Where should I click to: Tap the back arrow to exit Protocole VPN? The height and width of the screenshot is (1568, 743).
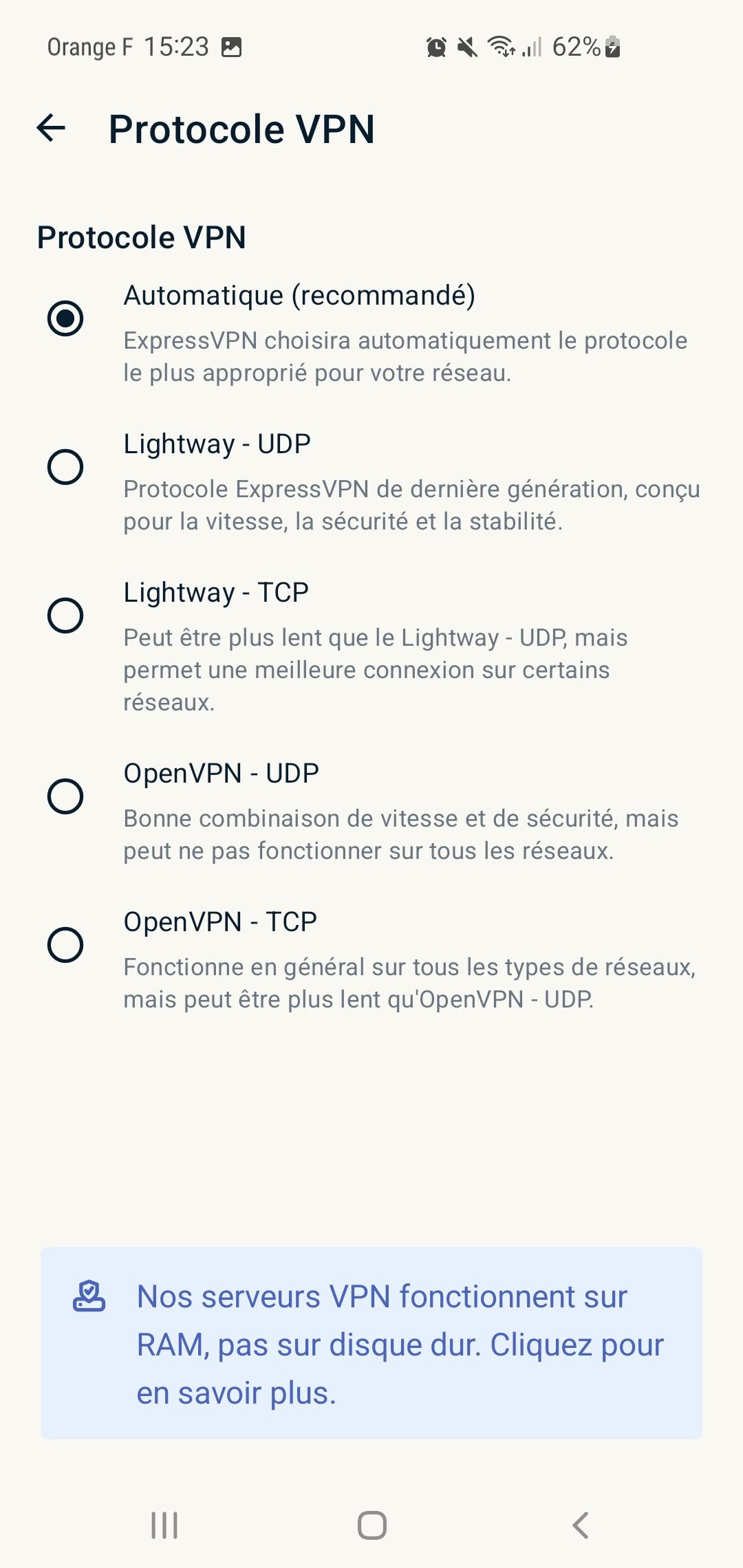pyautogui.click(x=52, y=129)
